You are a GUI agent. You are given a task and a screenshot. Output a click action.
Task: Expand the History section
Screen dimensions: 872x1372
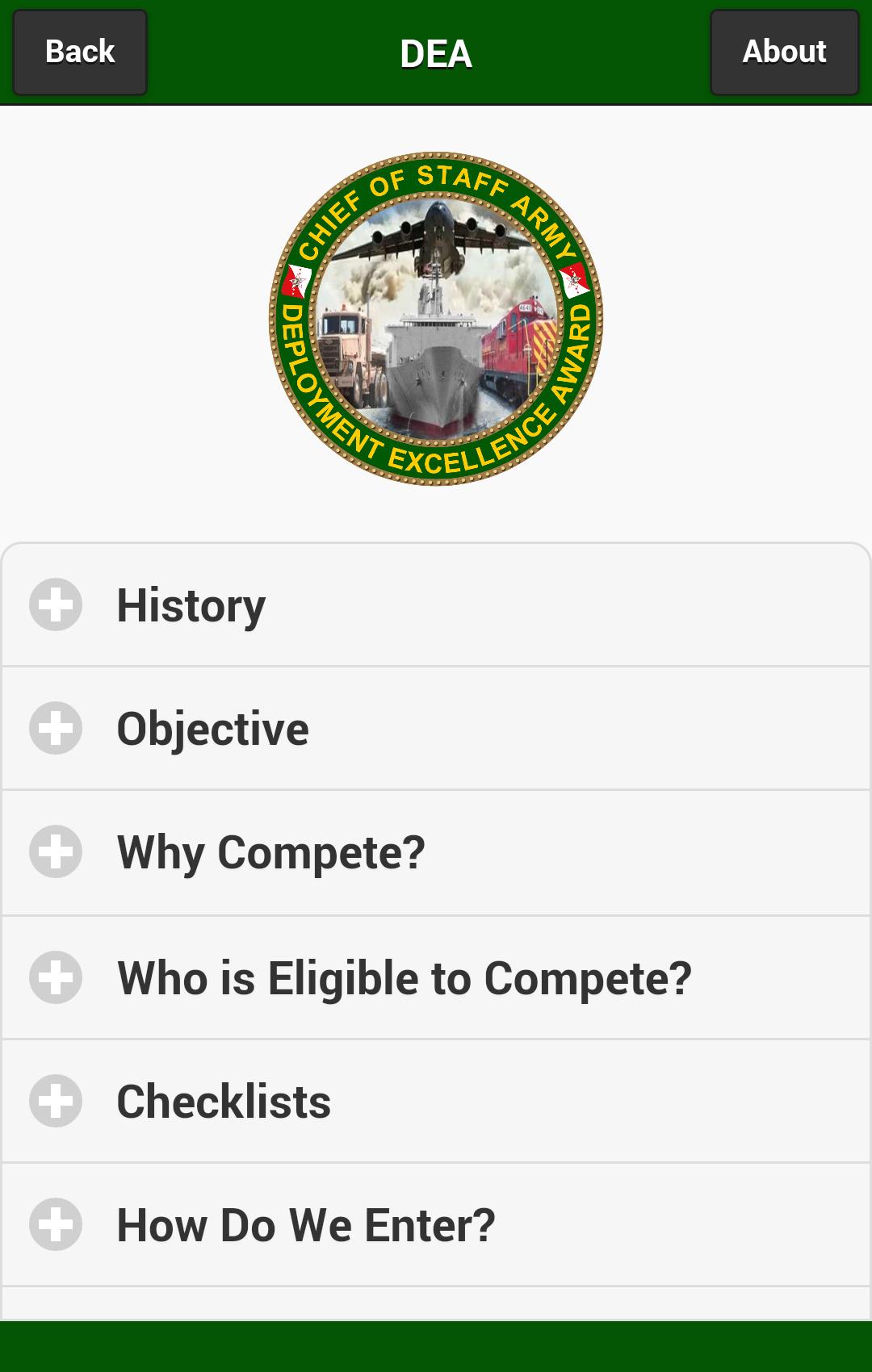436,605
